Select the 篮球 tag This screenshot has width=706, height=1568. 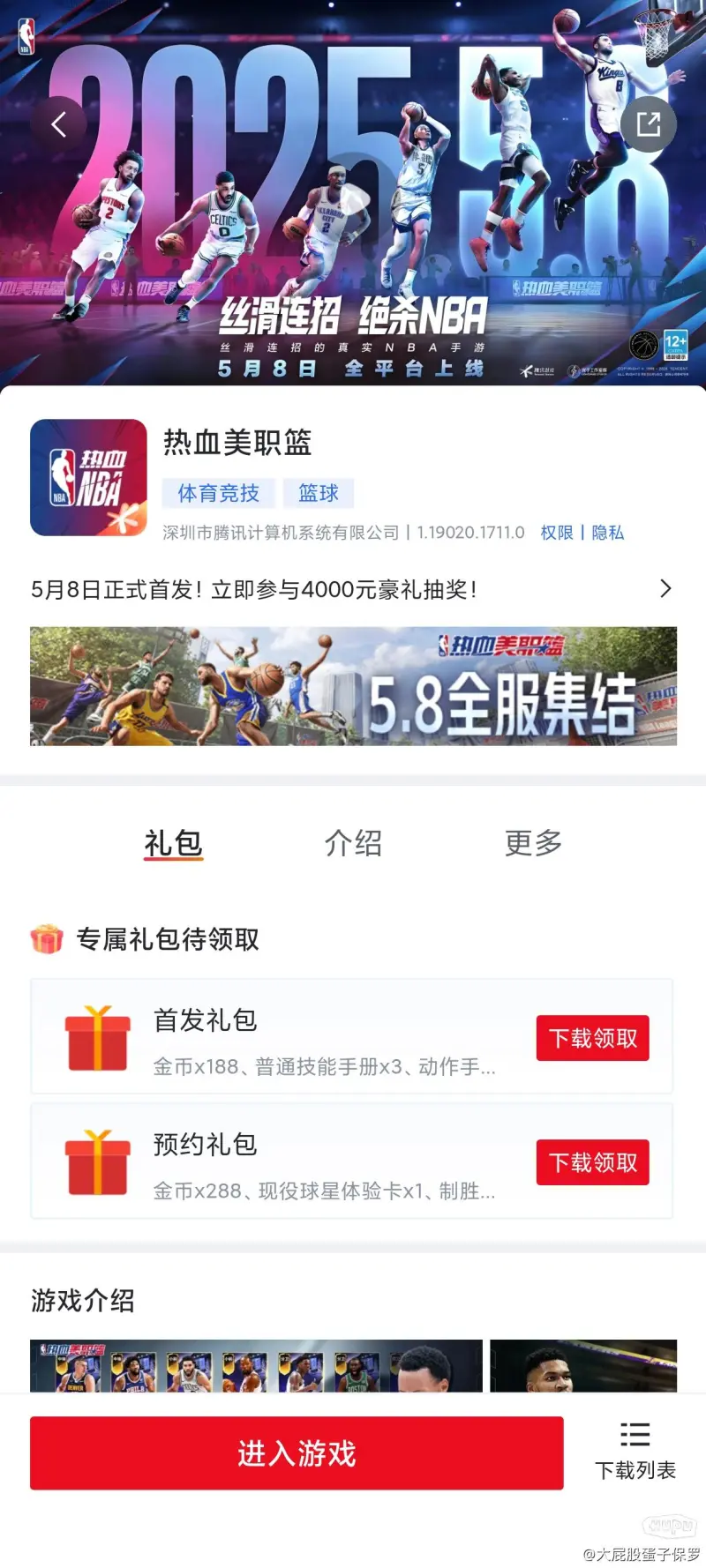(319, 493)
